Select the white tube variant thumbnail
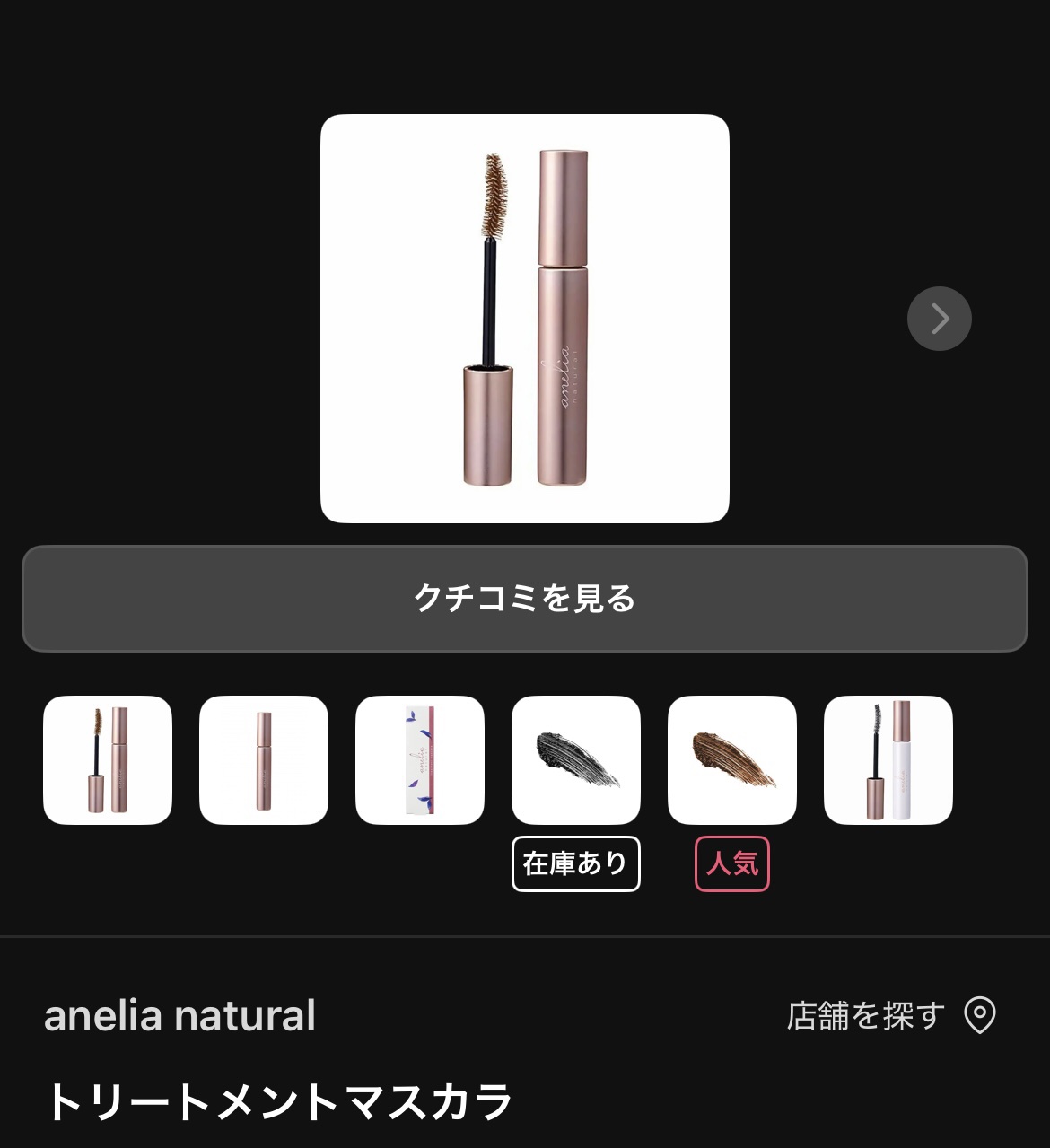Image resolution: width=1050 pixels, height=1148 pixels. point(888,759)
